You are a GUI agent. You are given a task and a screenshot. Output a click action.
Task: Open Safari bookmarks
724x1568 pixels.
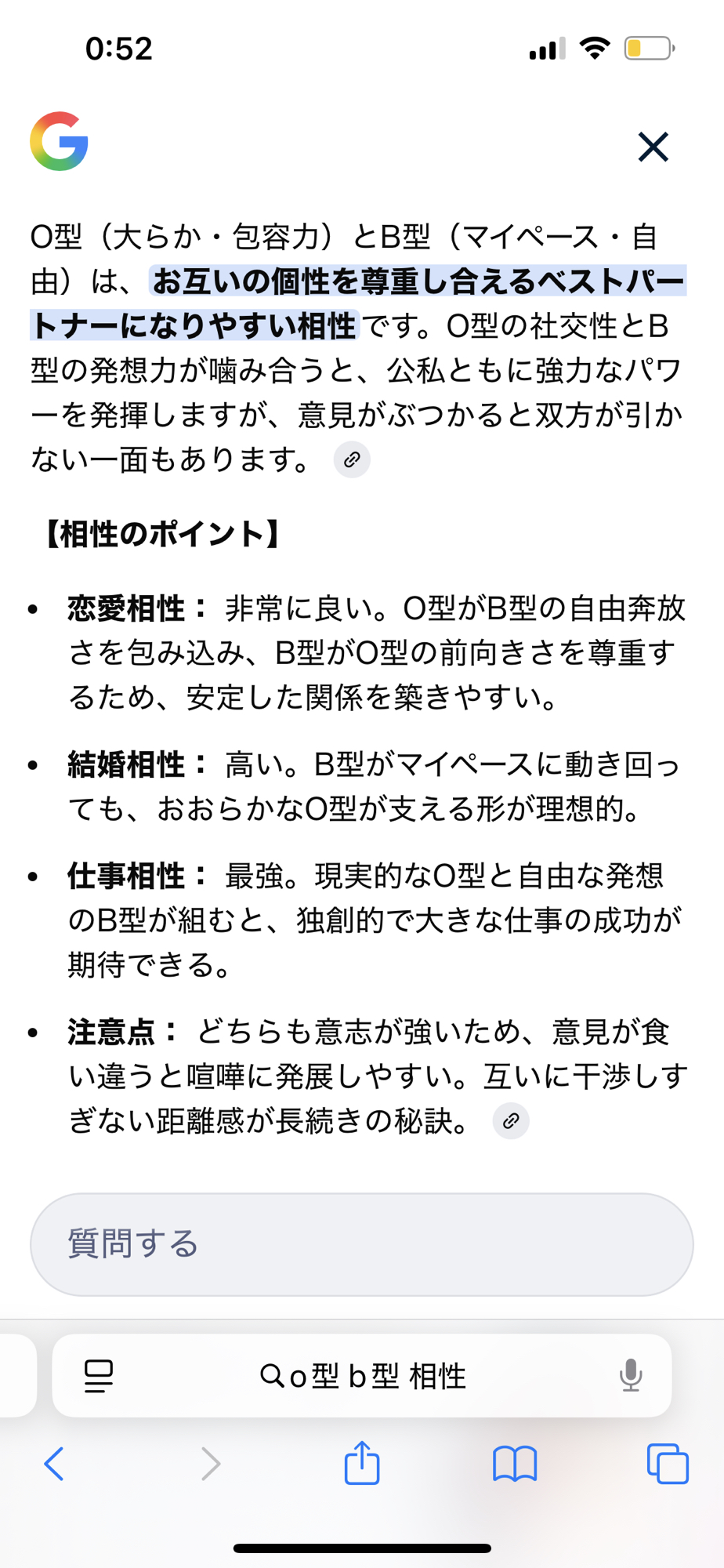[x=515, y=1464]
